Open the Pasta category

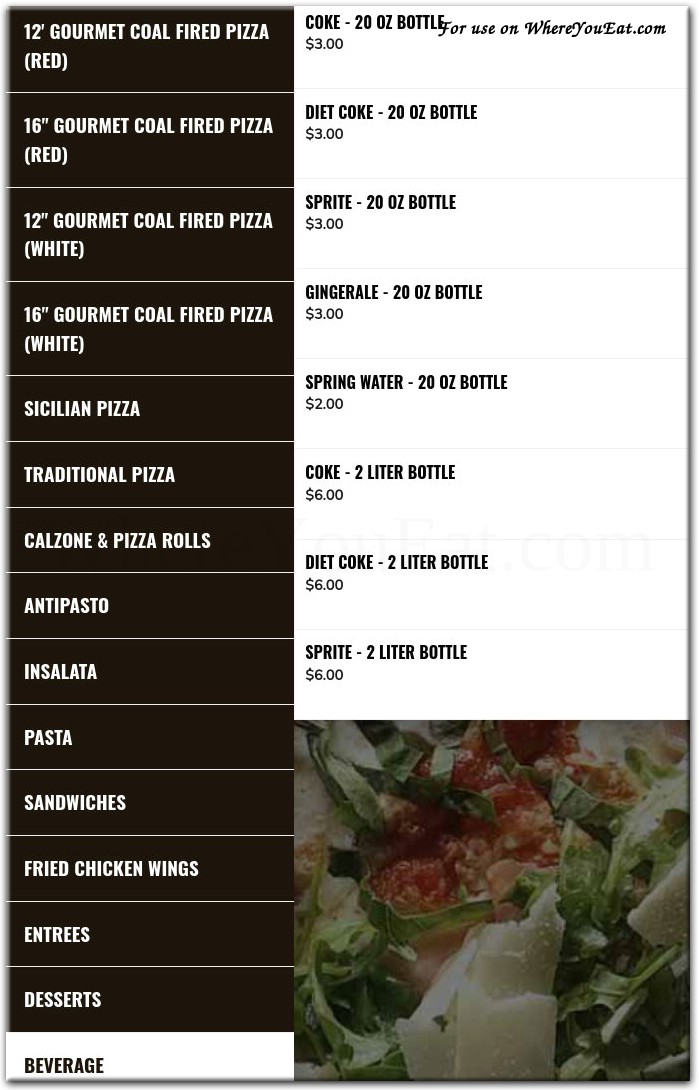150,737
